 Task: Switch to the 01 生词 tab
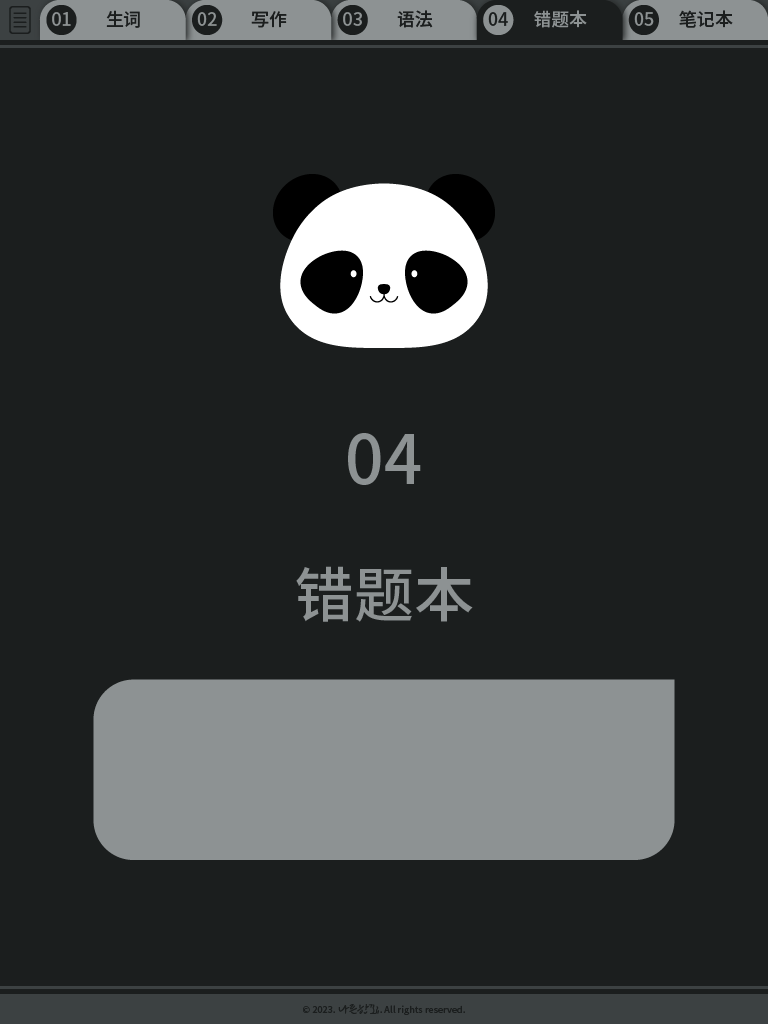(x=112, y=20)
